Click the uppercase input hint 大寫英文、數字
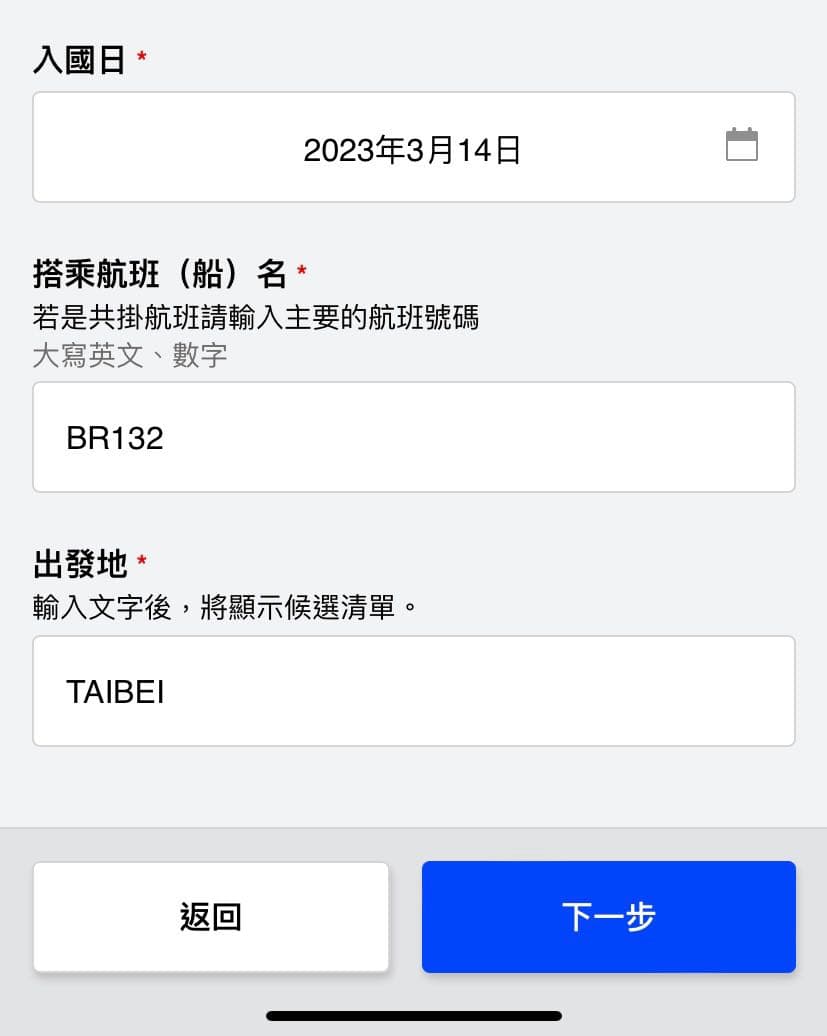827x1036 pixels. click(128, 356)
